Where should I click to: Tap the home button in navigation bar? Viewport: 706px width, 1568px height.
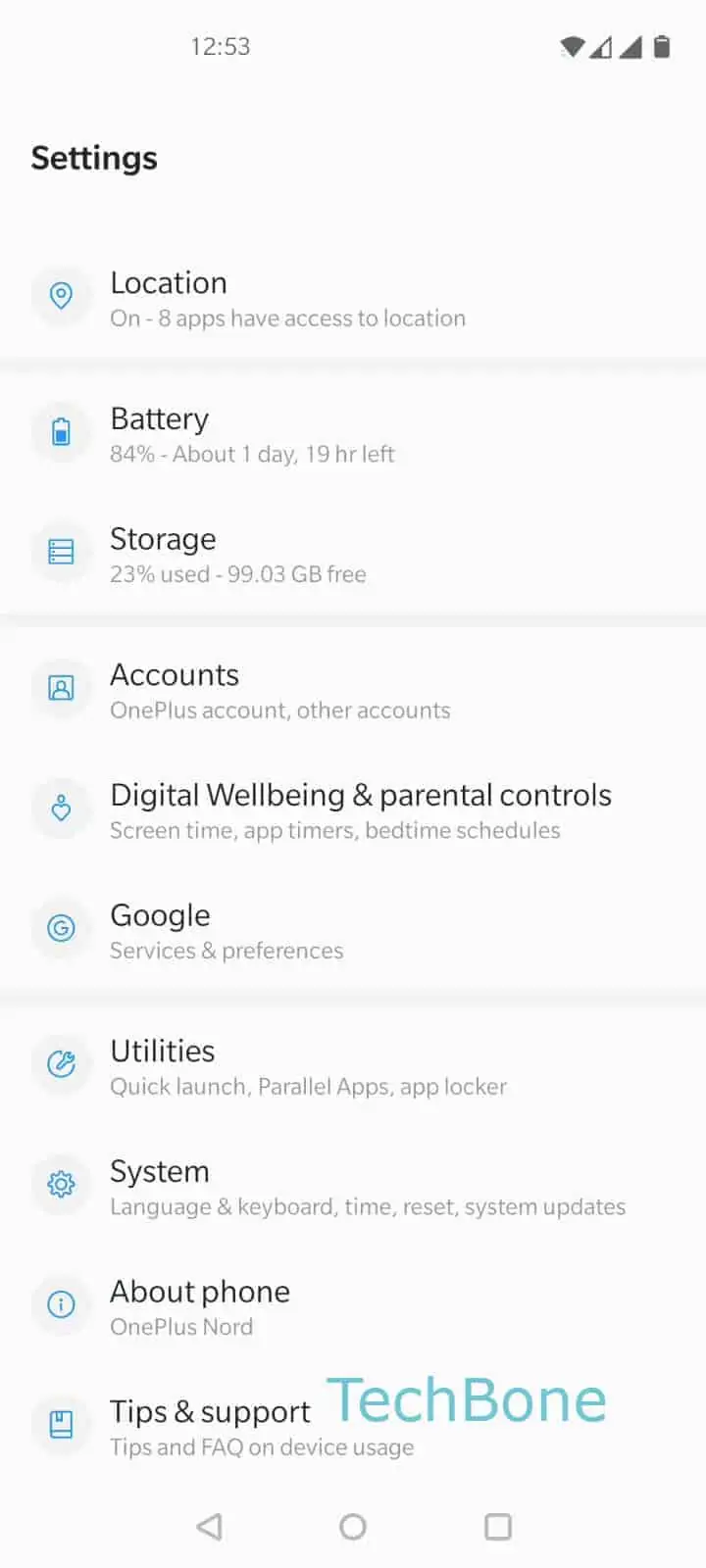point(353,1526)
